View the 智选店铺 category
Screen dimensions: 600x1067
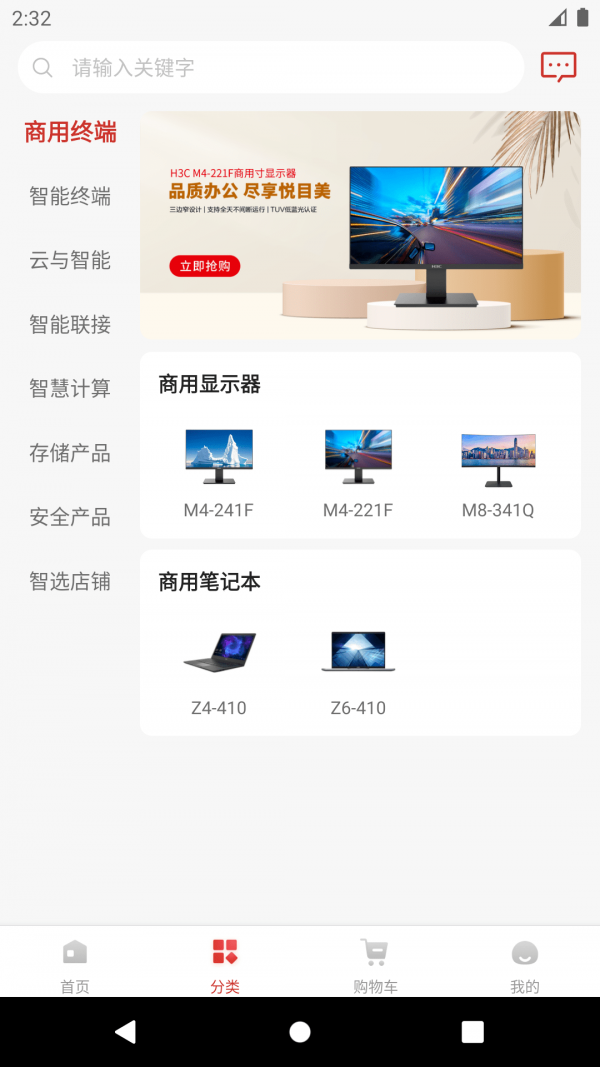[x=70, y=581]
